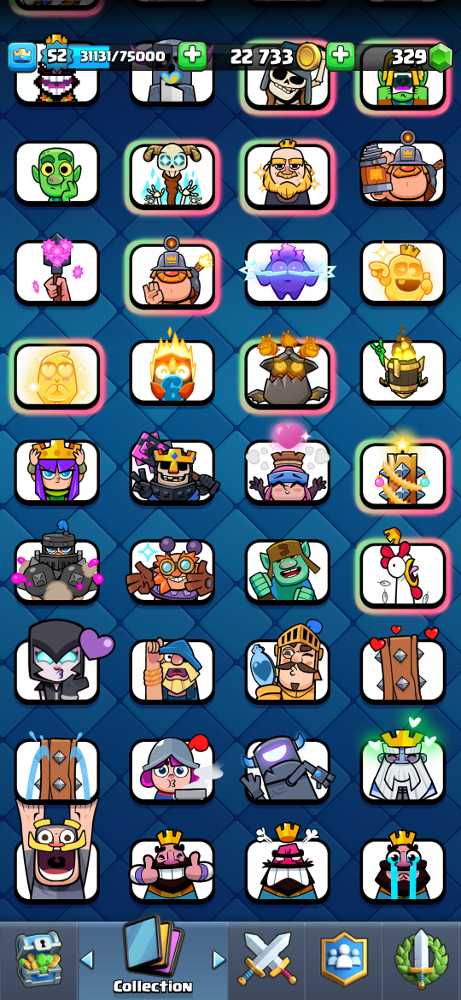This screenshot has height=1000, width=461.
Task: Tap the right arrow beside Collection
Action: point(218,959)
